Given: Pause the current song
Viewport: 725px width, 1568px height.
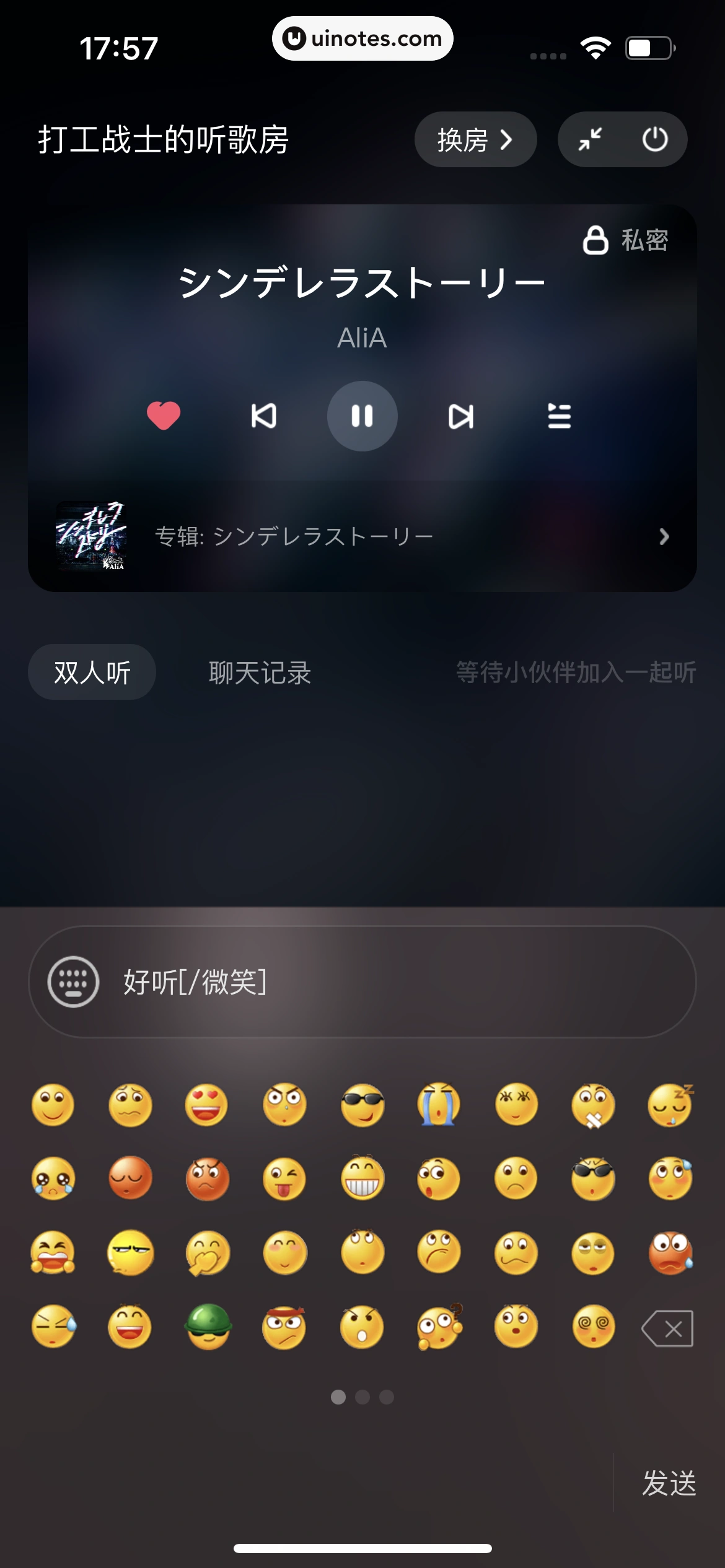Looking at the screenshot, I should pos(362,416).
